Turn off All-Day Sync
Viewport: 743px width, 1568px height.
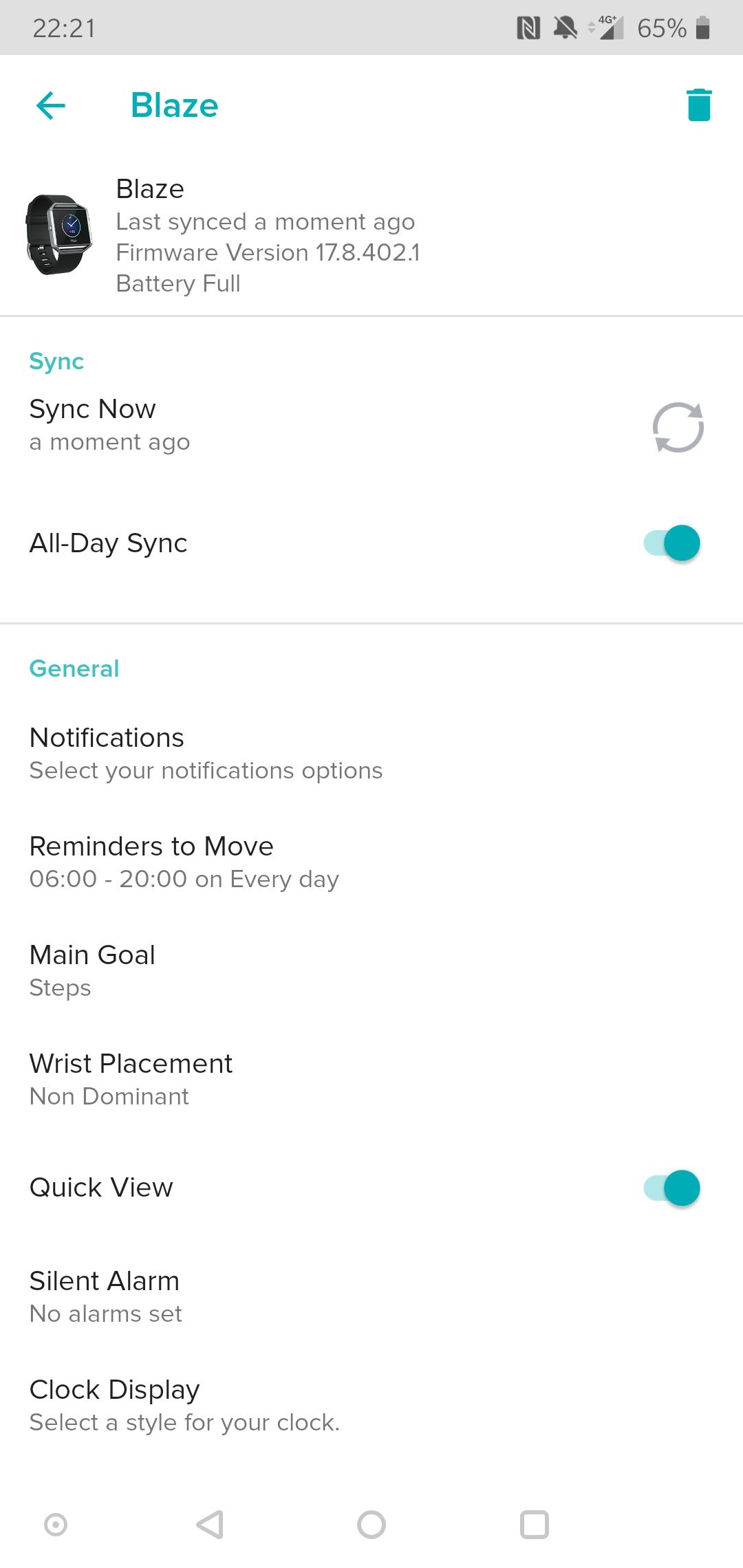tap(672, 543)
